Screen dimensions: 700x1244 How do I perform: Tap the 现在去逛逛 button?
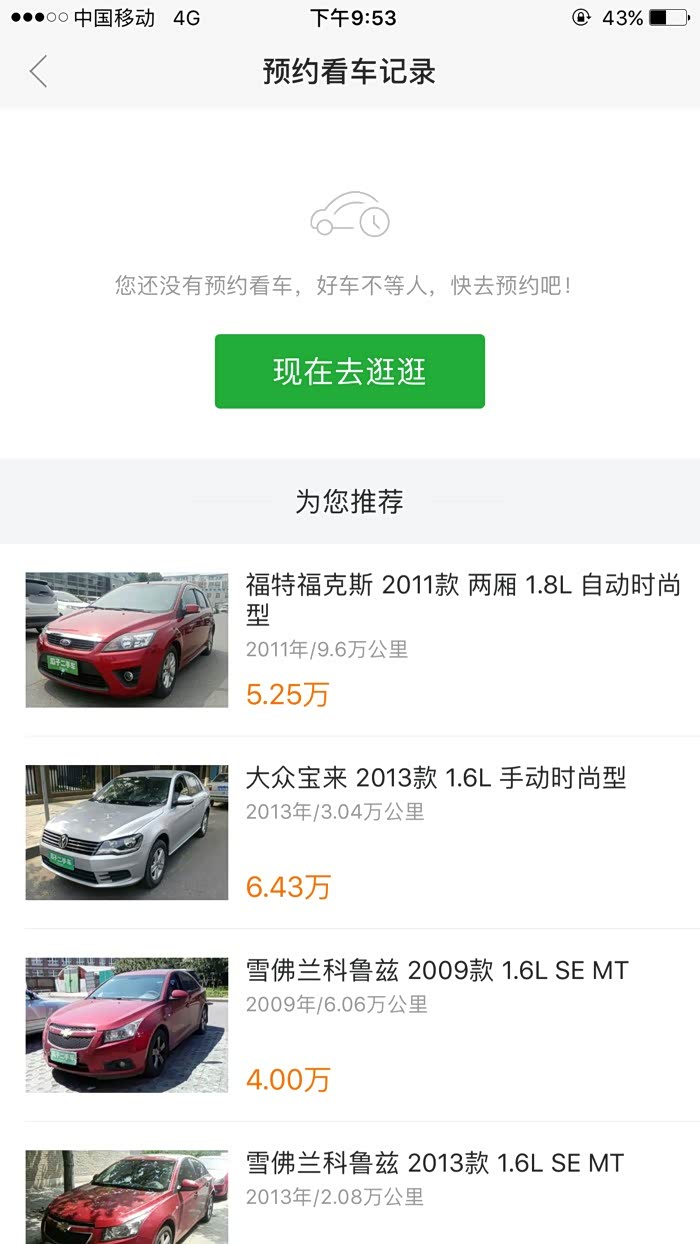[x=349, y=371]
